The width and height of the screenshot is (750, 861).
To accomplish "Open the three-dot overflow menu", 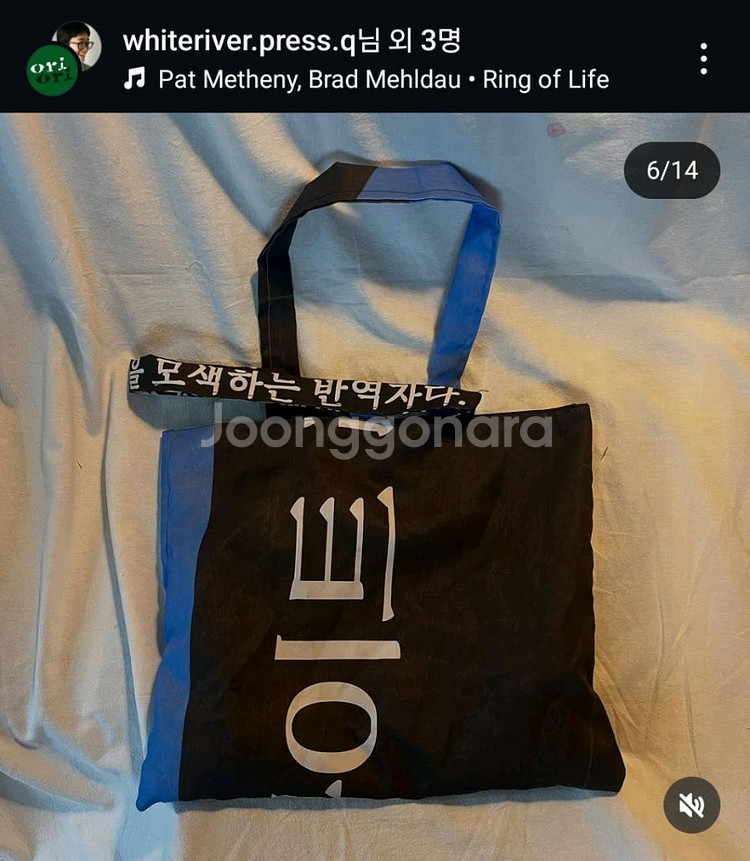I will point(703,59).
